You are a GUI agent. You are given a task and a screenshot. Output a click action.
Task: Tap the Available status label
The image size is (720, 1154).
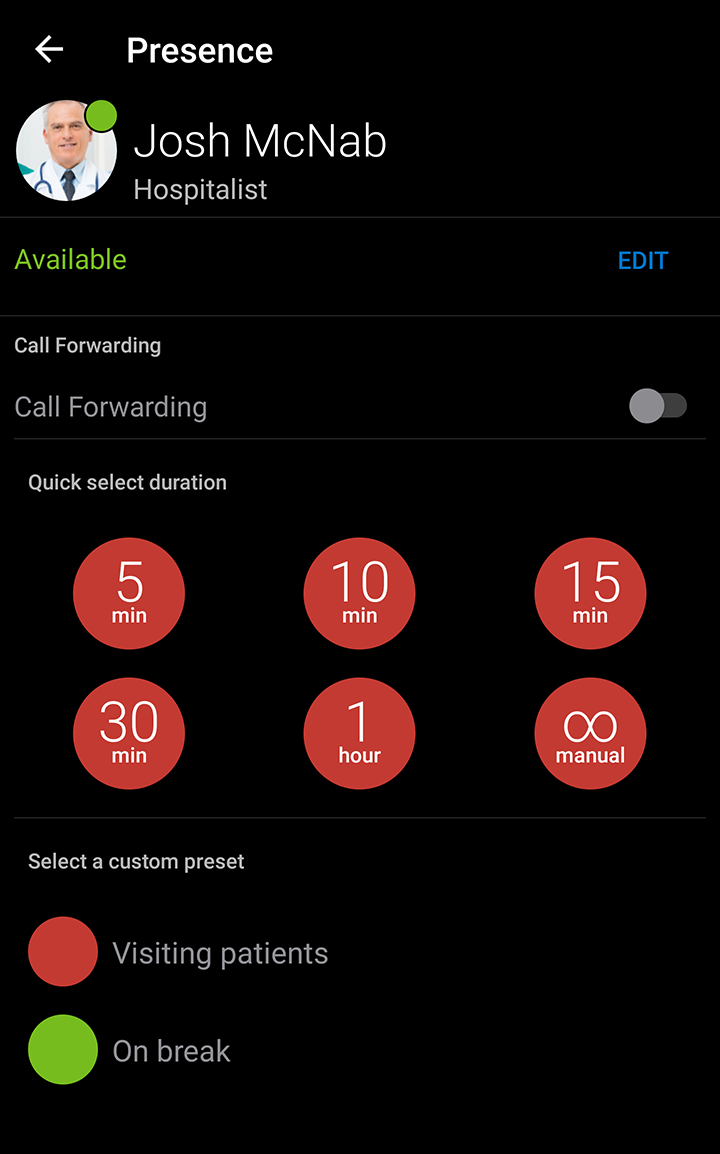(x=70, y=259)
